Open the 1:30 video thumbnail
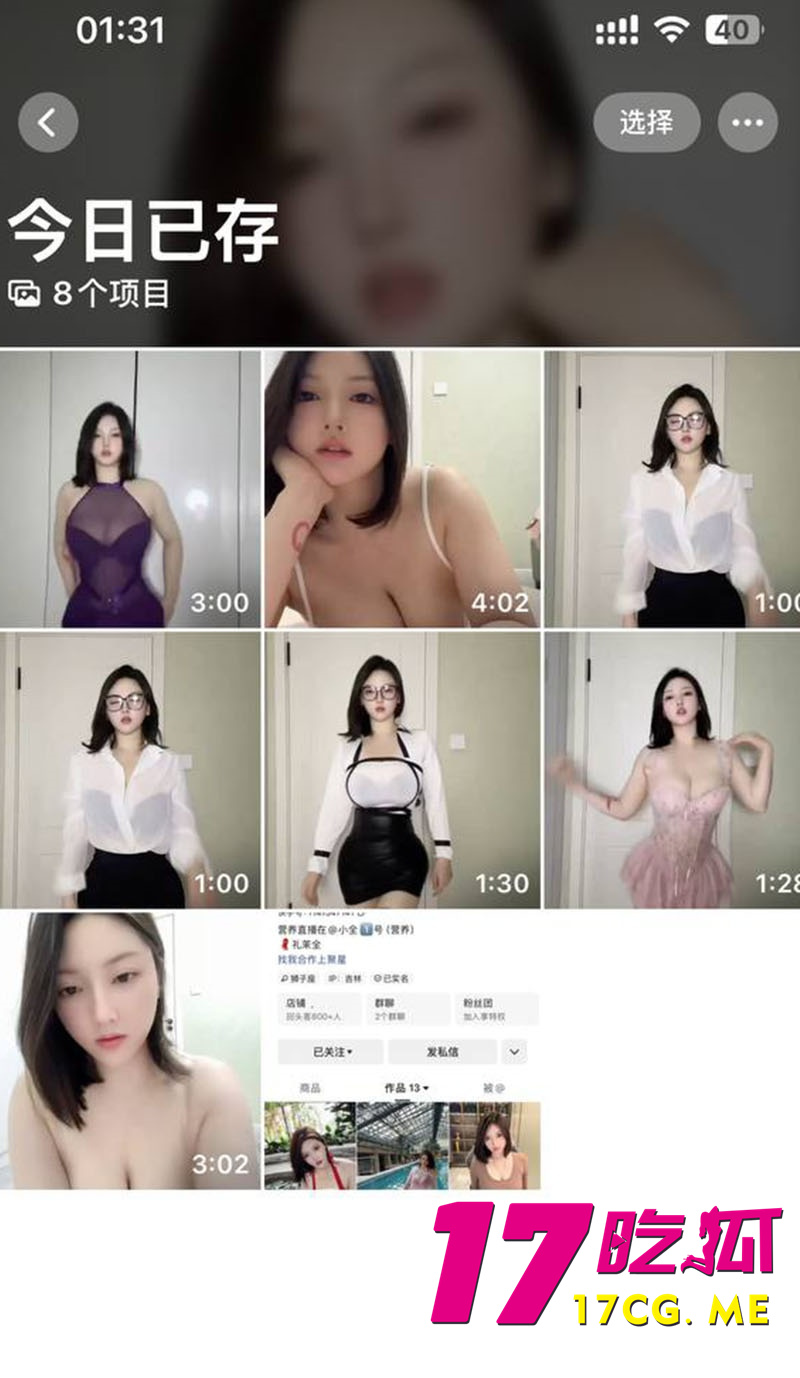 coord(401,769)
